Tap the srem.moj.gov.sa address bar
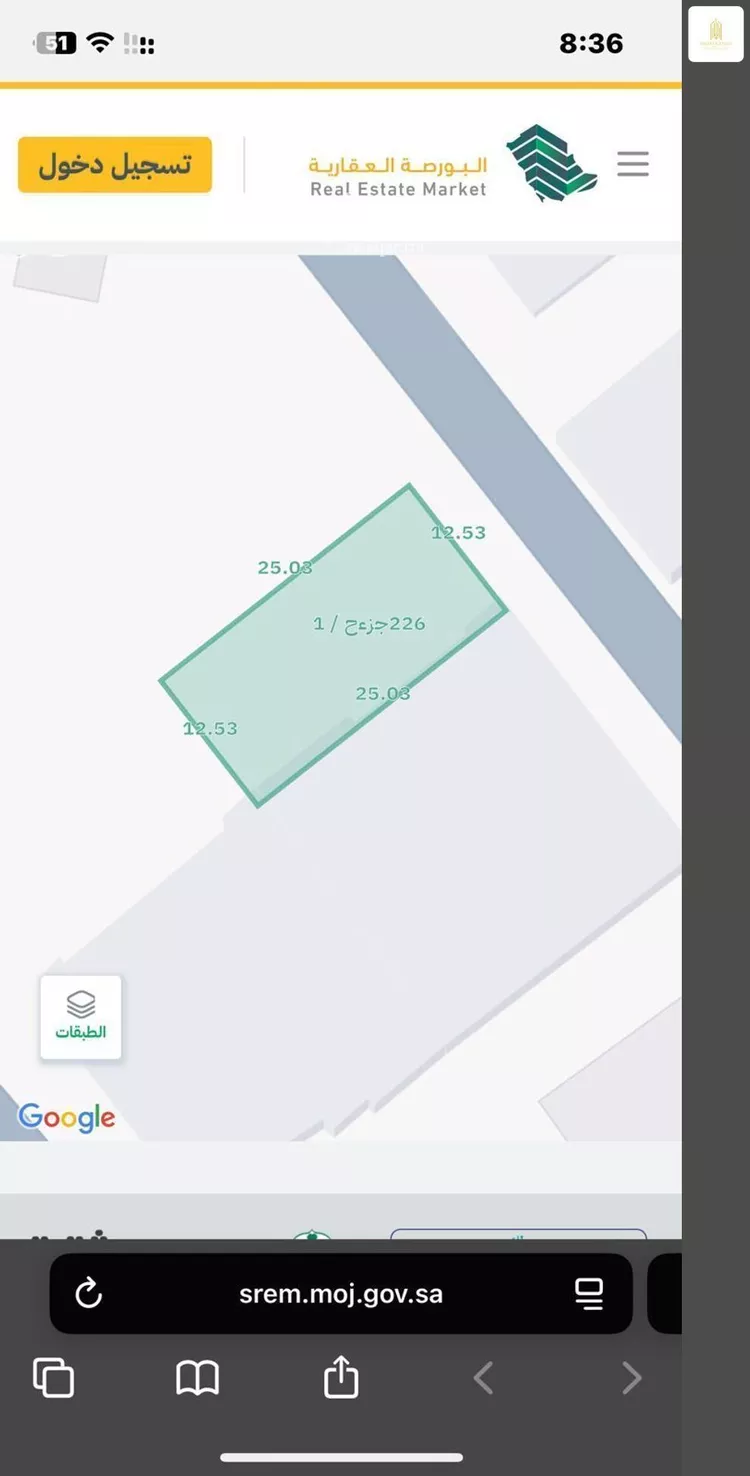Screen dimensions: 750x1476 [340, 1294]
